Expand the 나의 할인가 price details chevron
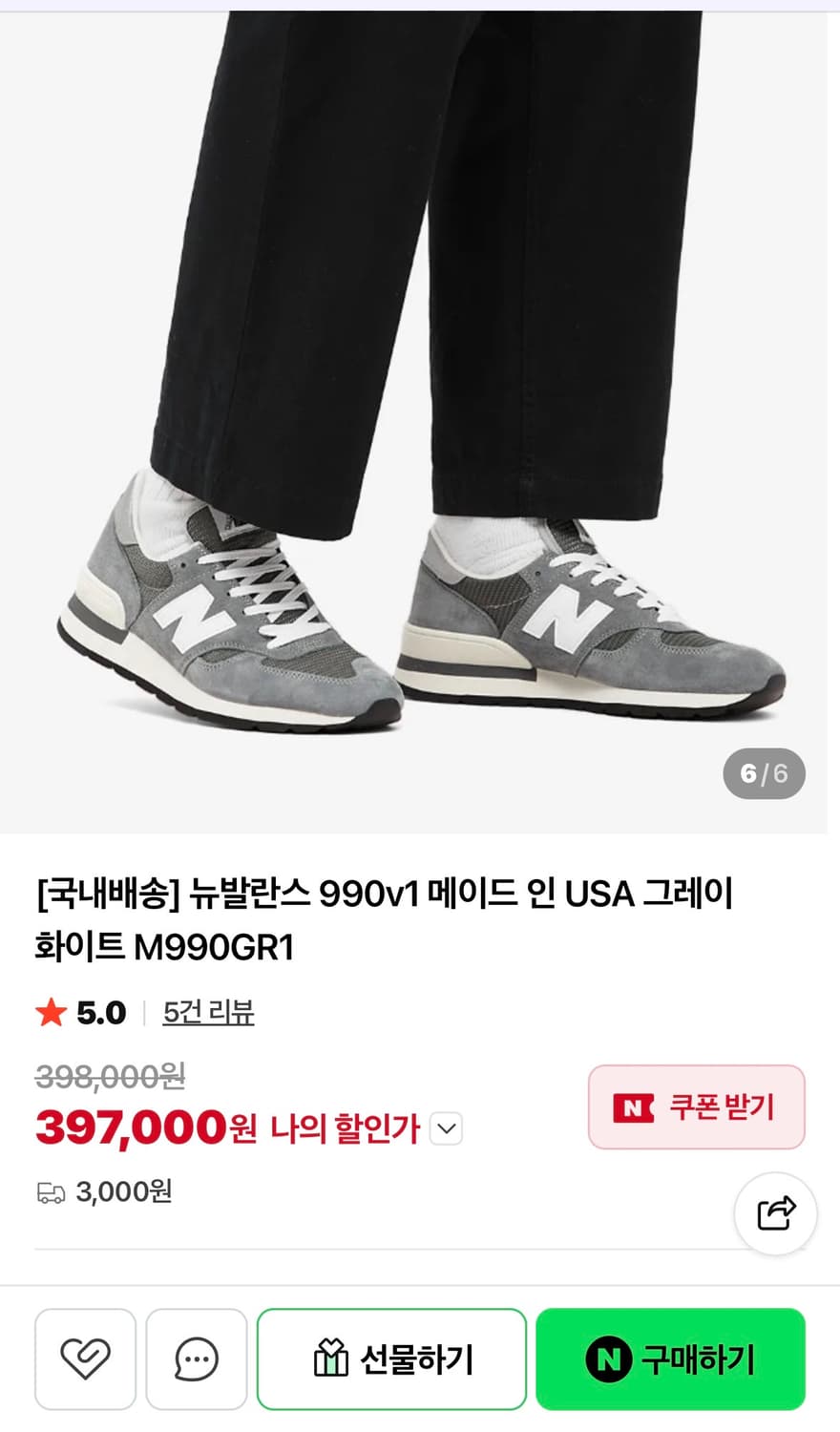Image resolution: width=840 pixels, height=1432 pixels. click(445, 1129)
